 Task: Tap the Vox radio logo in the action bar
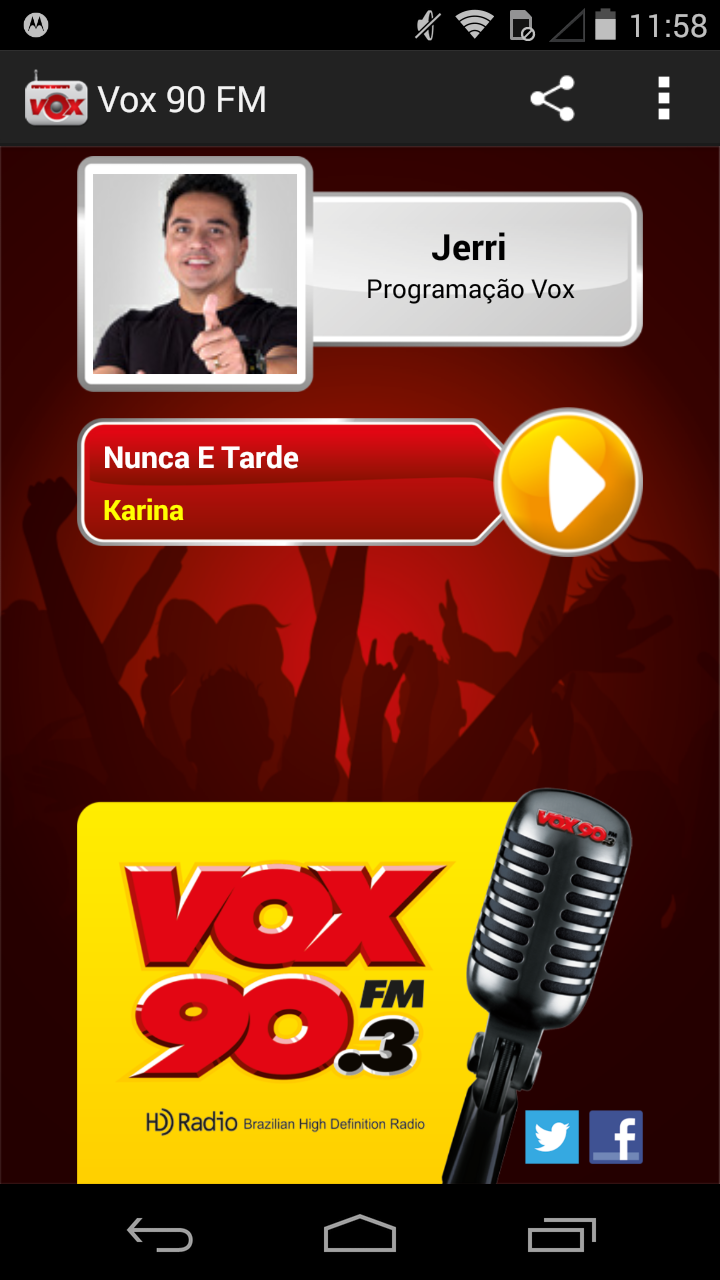tap(55, 99)
